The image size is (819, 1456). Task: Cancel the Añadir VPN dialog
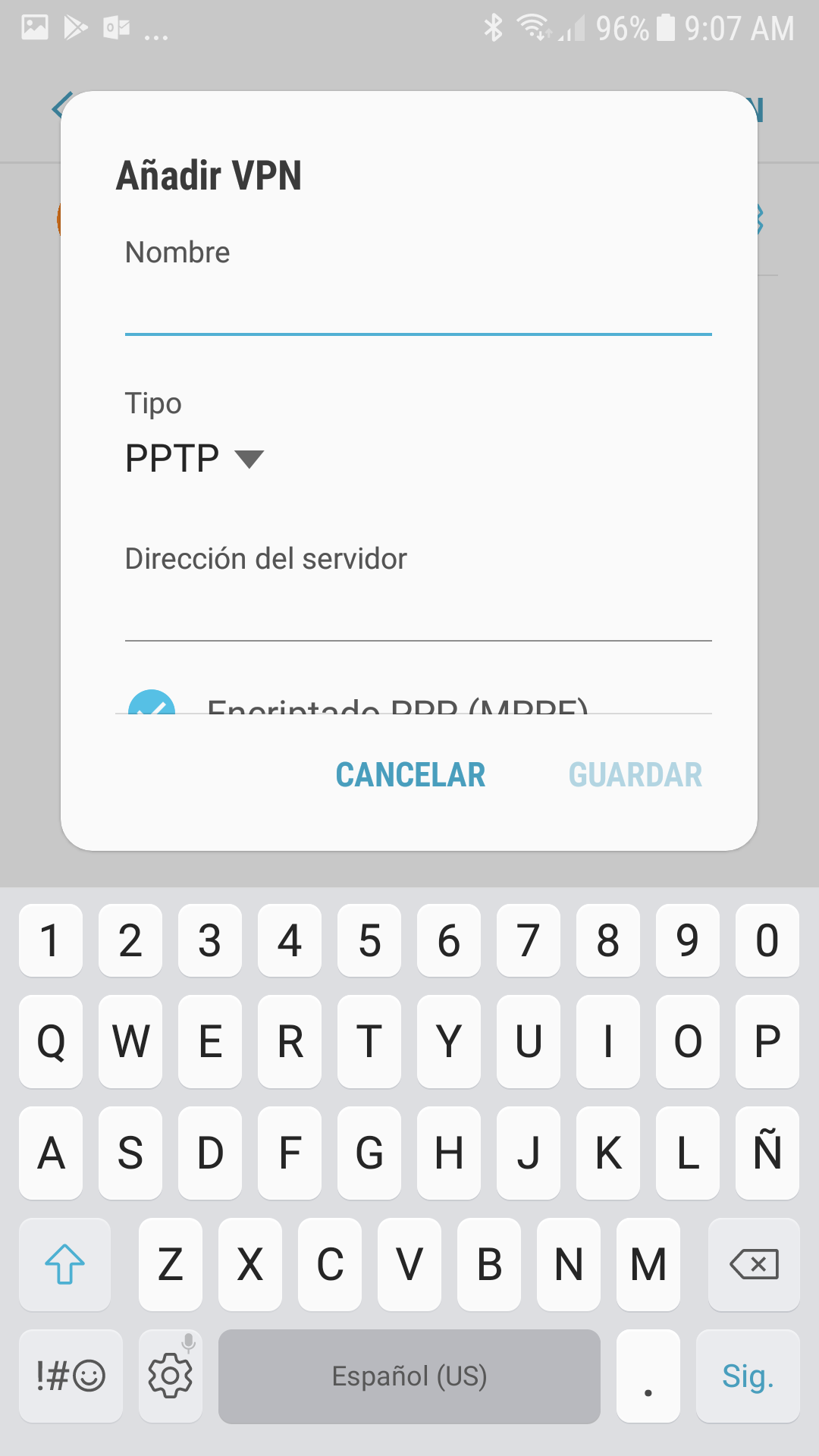tap(410, 775)
